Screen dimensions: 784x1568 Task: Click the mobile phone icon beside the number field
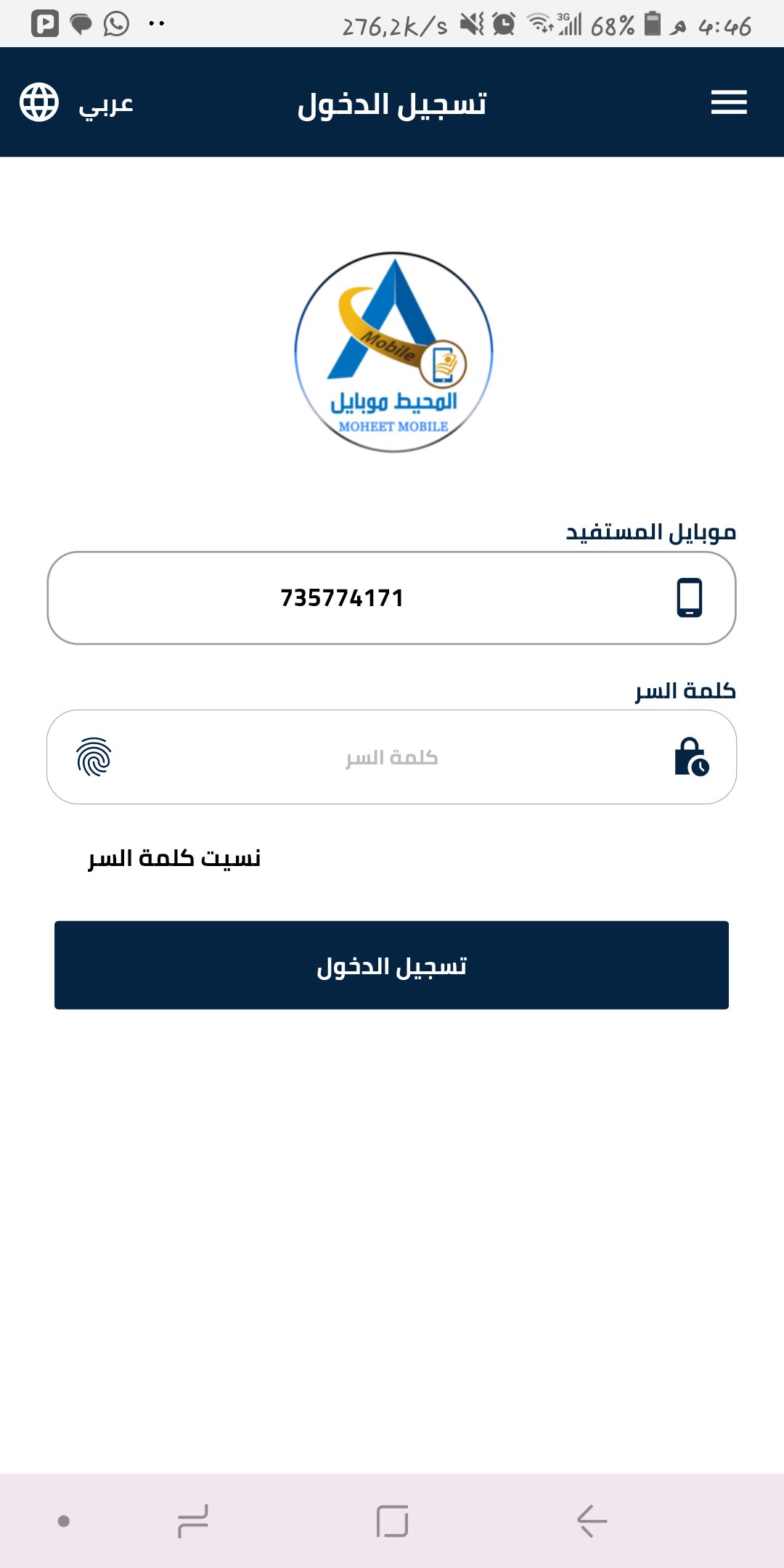coord(691,598)
